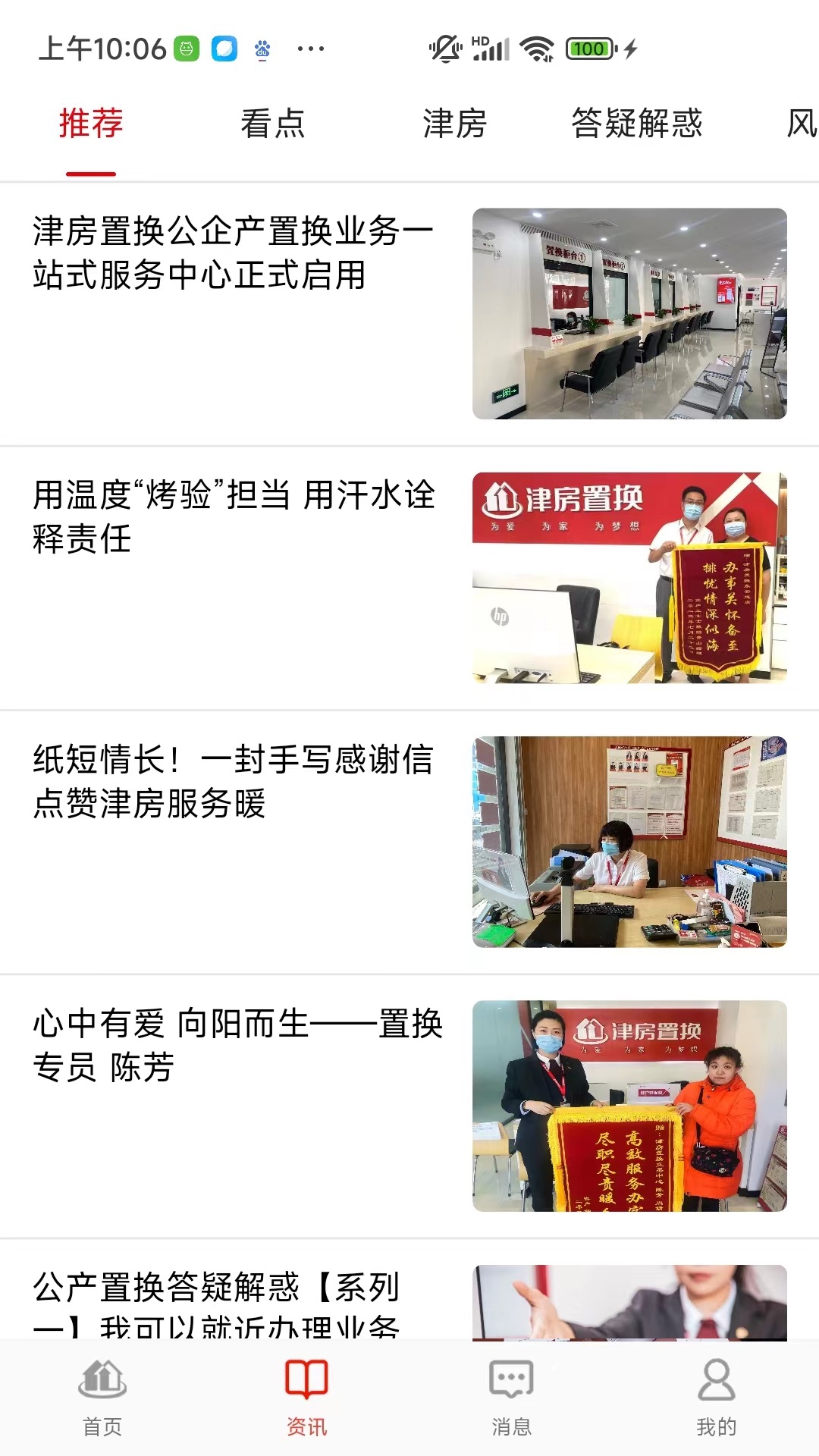819x1456 pixels.
Task: Open Wi-Fi status icon in status bar
Action: [535, 47]
